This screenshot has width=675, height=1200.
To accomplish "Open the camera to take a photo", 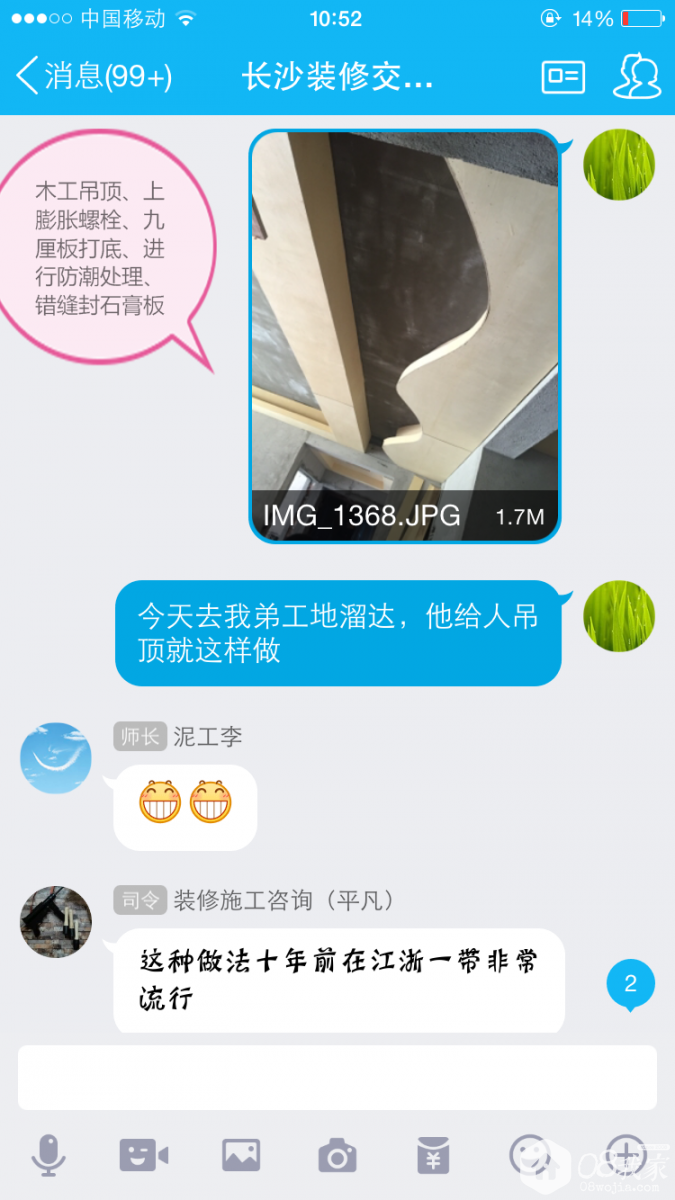I will point(337,1155).
